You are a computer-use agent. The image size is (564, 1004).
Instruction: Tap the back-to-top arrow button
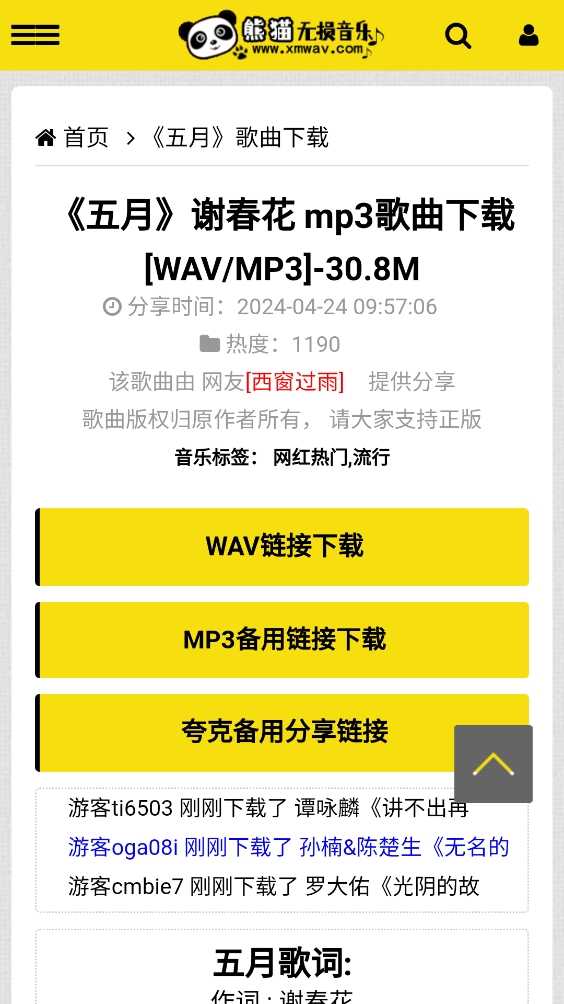point(493,763)
